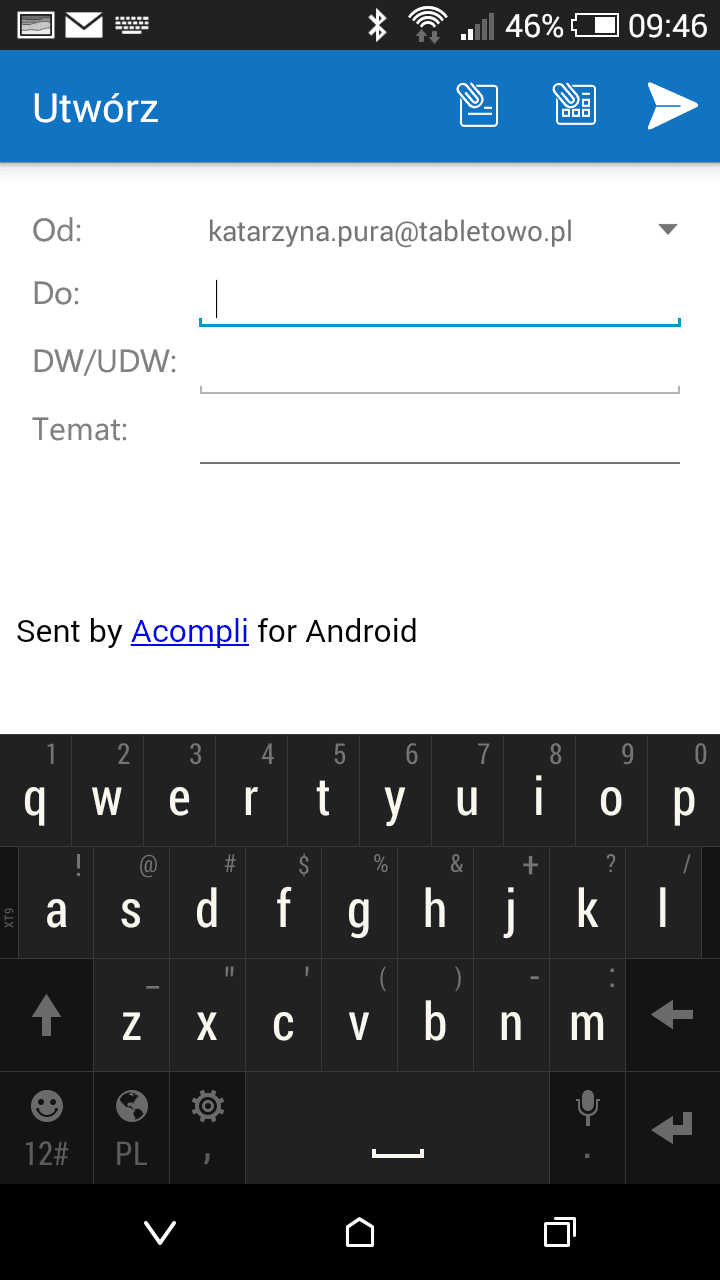Select the Temat subject field
720x1280 pixels.
[x=440, y=434]
